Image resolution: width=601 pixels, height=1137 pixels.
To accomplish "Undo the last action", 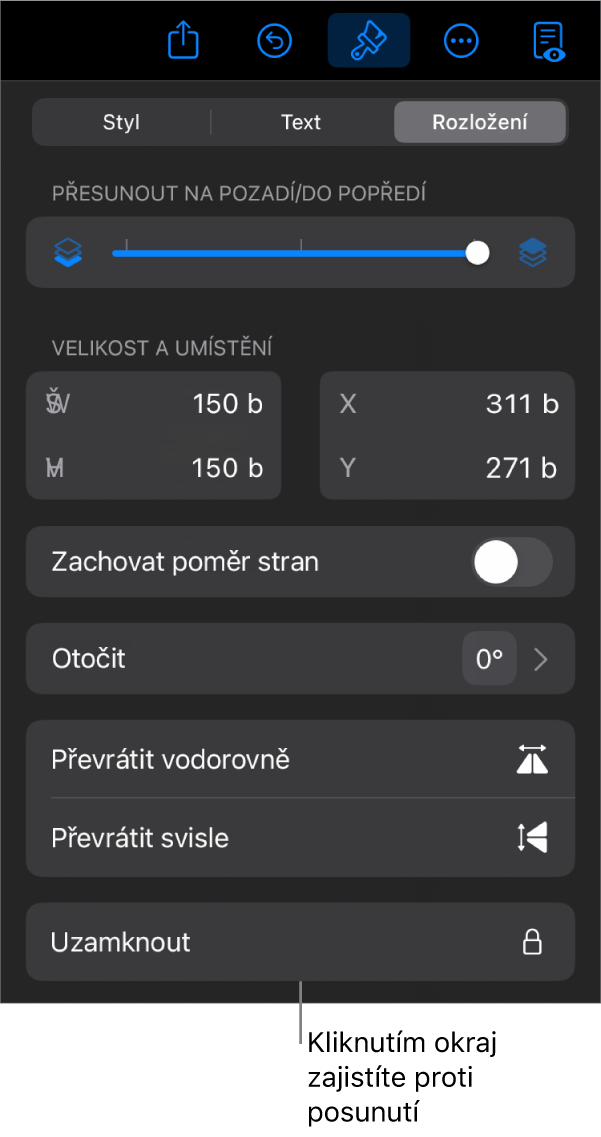I will pos(275,41).
